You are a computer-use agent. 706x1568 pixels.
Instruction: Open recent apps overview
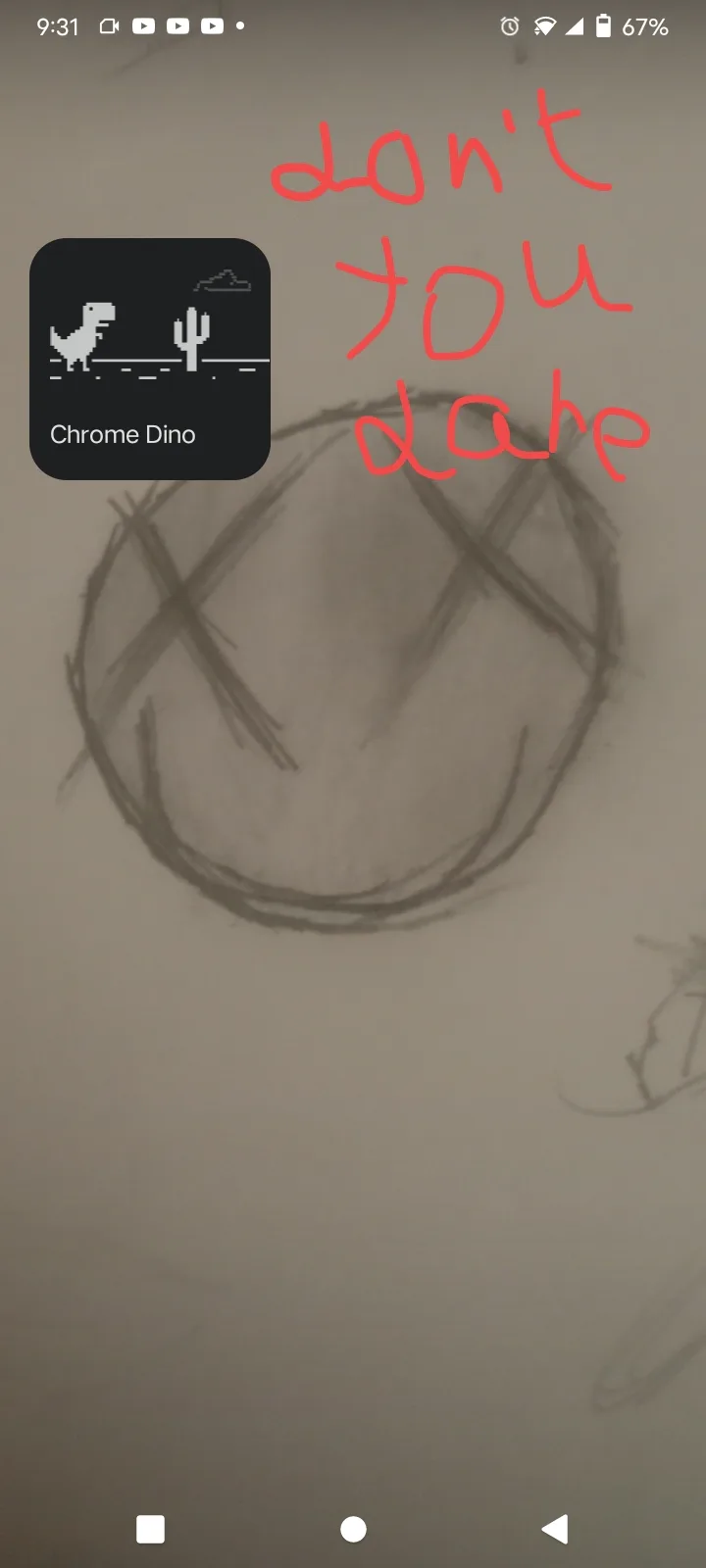(150, 1529)
